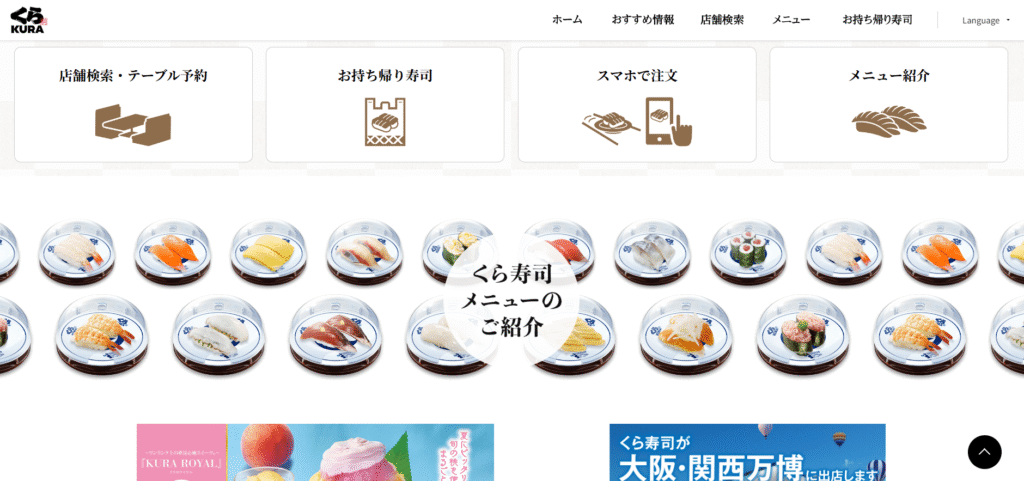The height and width of the screenshot is (481, 1024).
Task: Expand the Language dropdown
Action: [x=985, y=20]
